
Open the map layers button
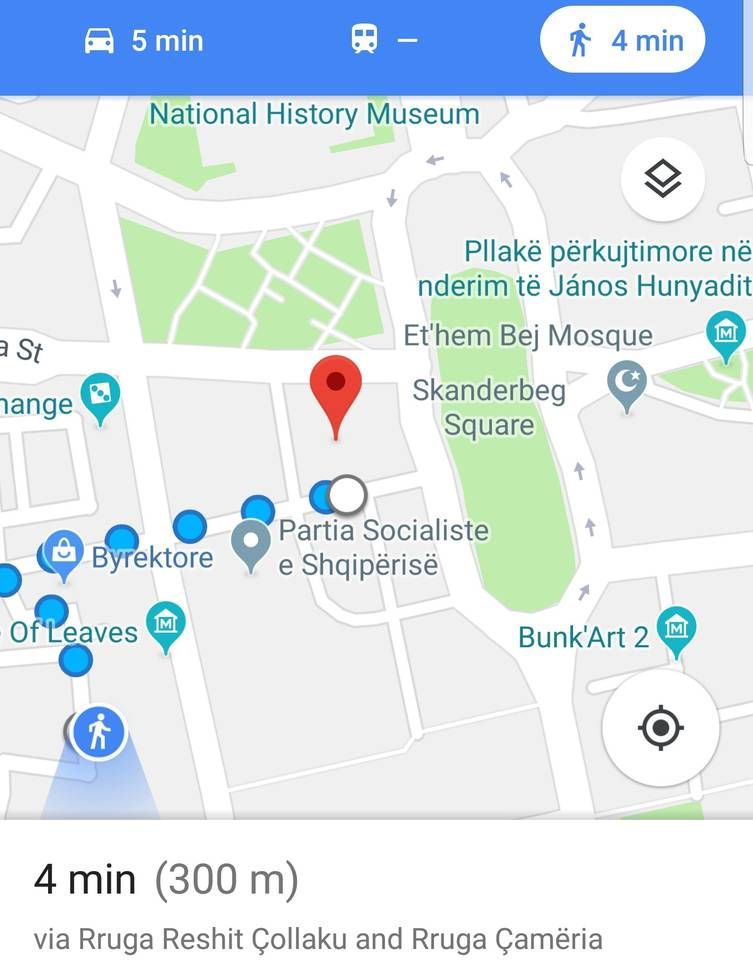coord(662,181)
